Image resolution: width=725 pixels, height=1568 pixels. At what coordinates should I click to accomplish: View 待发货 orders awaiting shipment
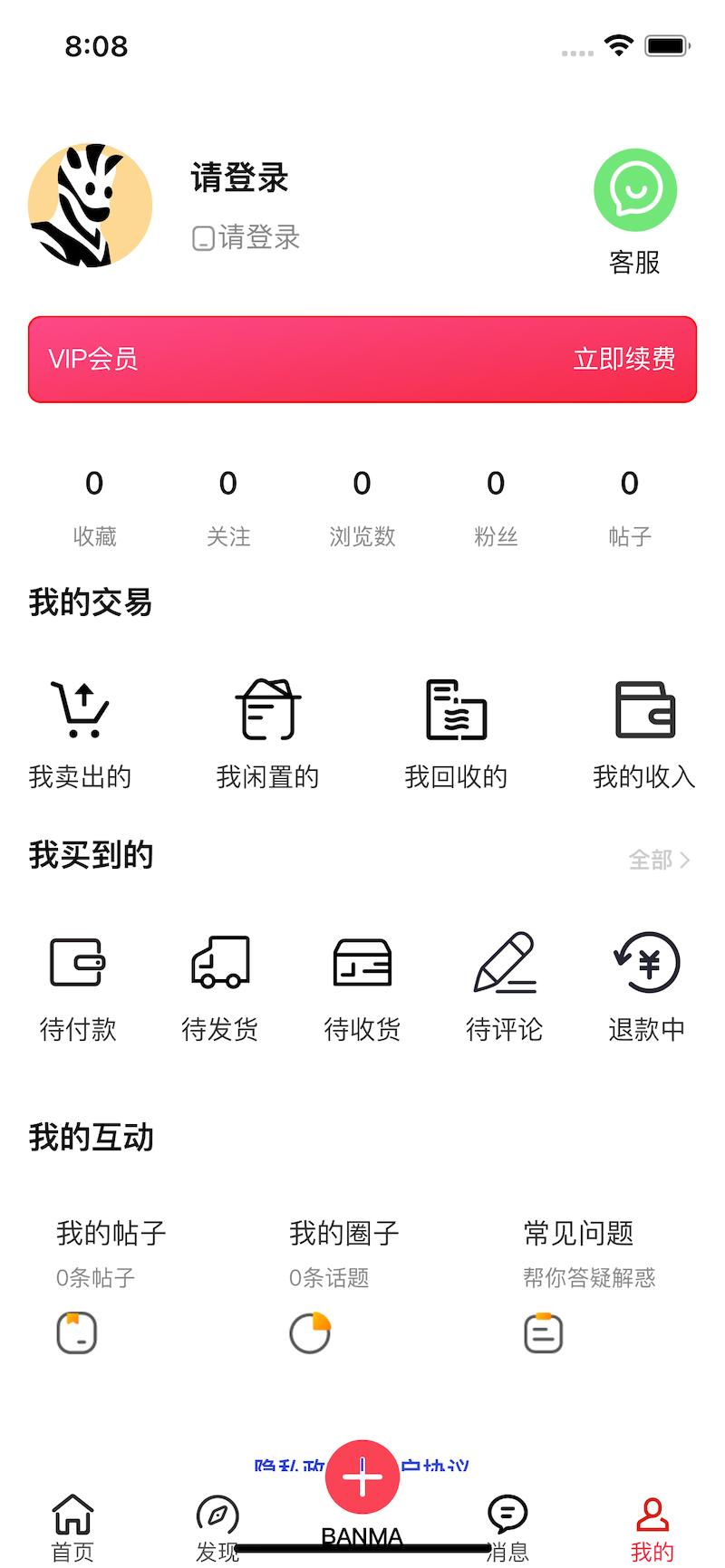[220, 986]
